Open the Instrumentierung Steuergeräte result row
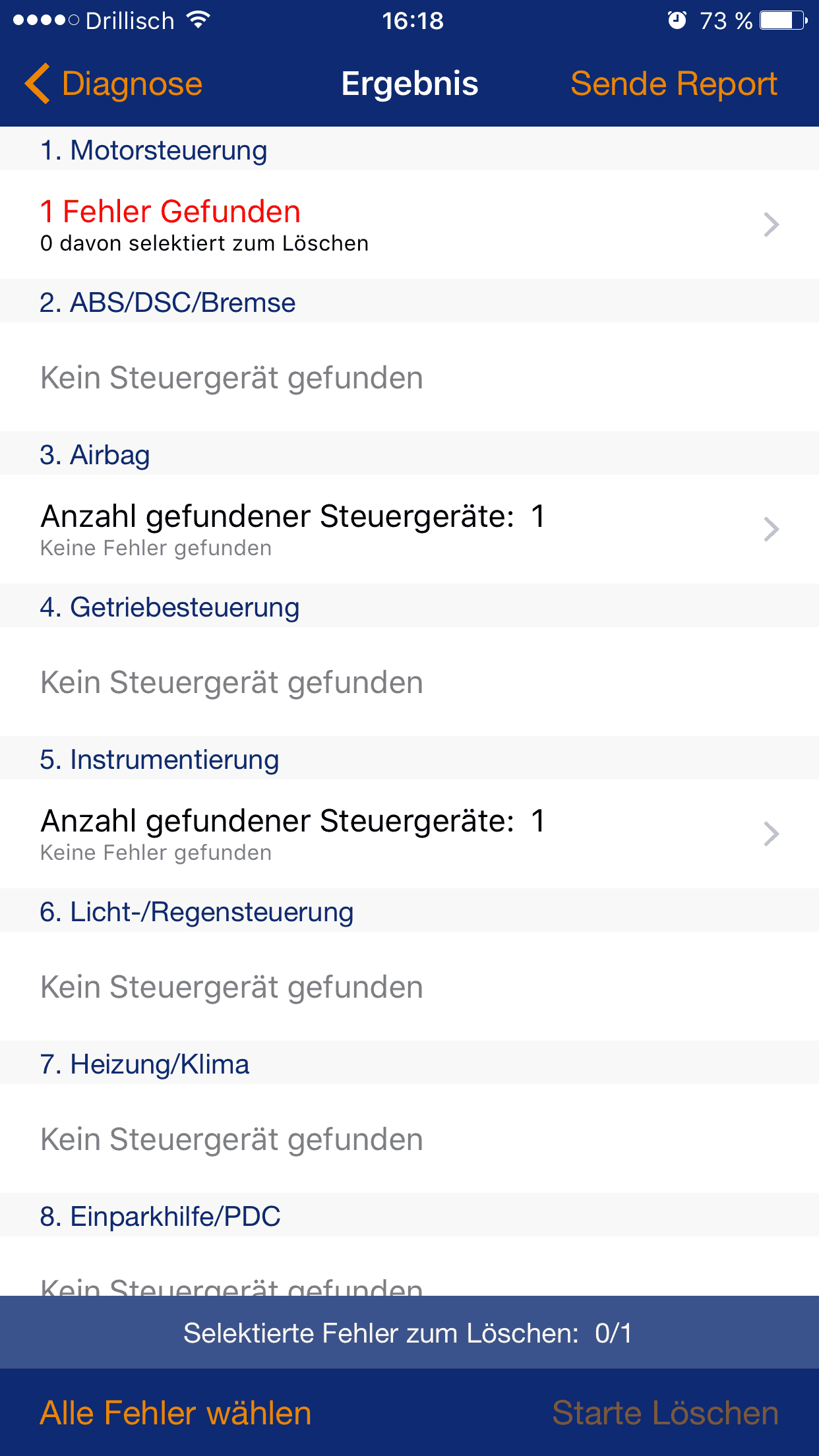This screenshot has height=1456, width=819. (409, 834)
